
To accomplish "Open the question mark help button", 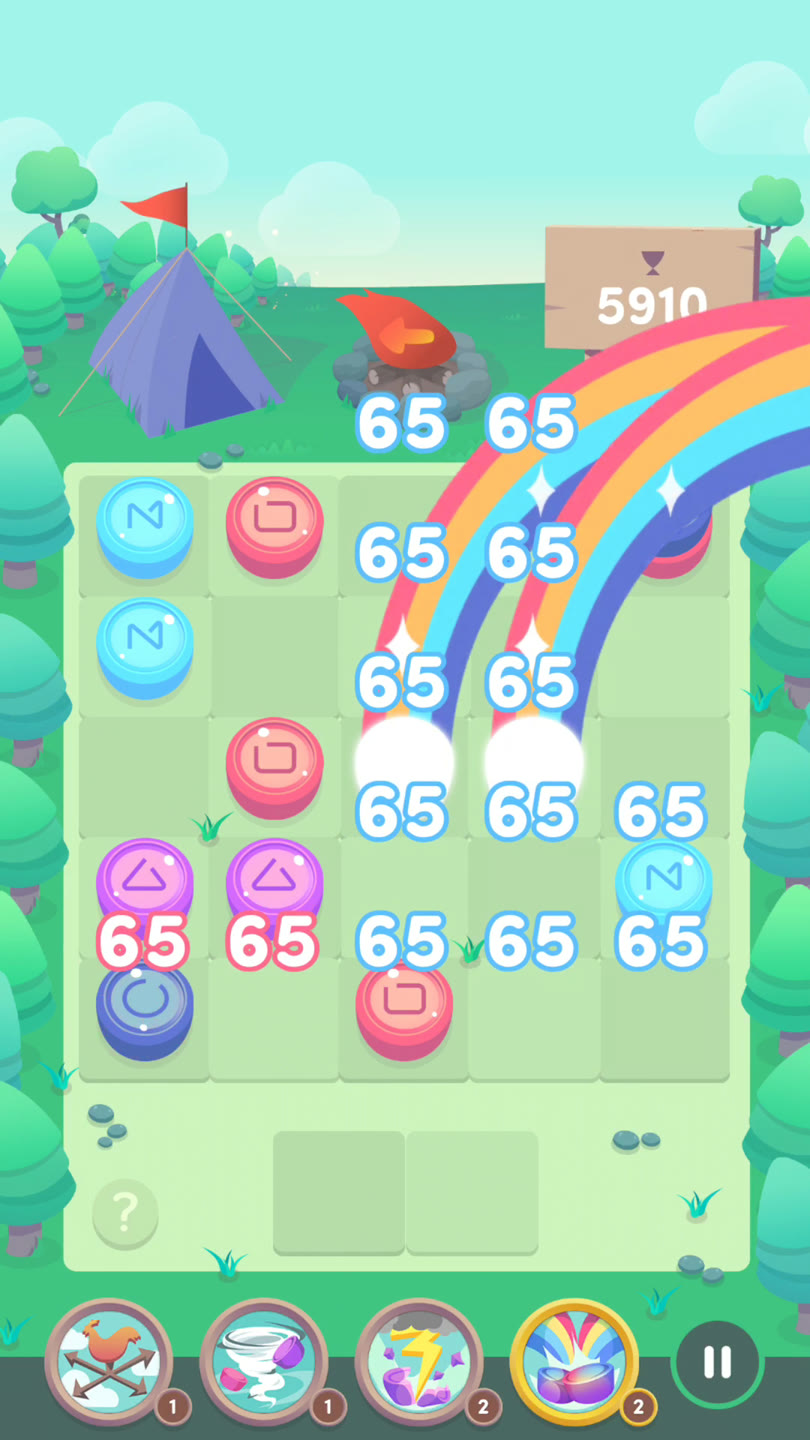I will click(x=125, y=1213).
